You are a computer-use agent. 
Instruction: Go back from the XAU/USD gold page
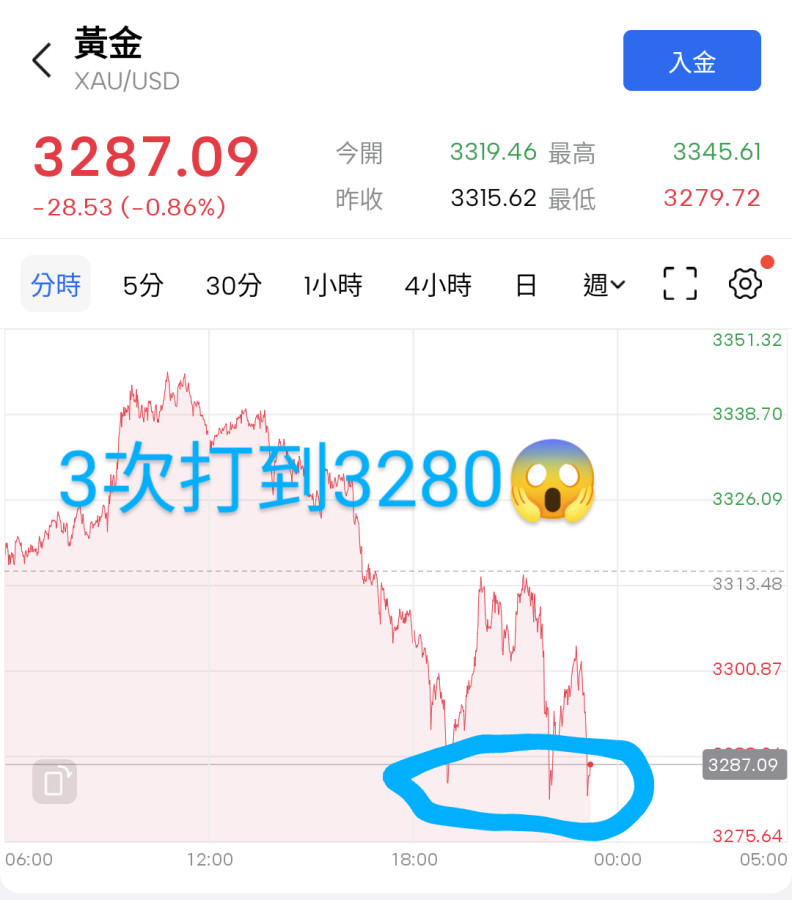tap(42, 61)
